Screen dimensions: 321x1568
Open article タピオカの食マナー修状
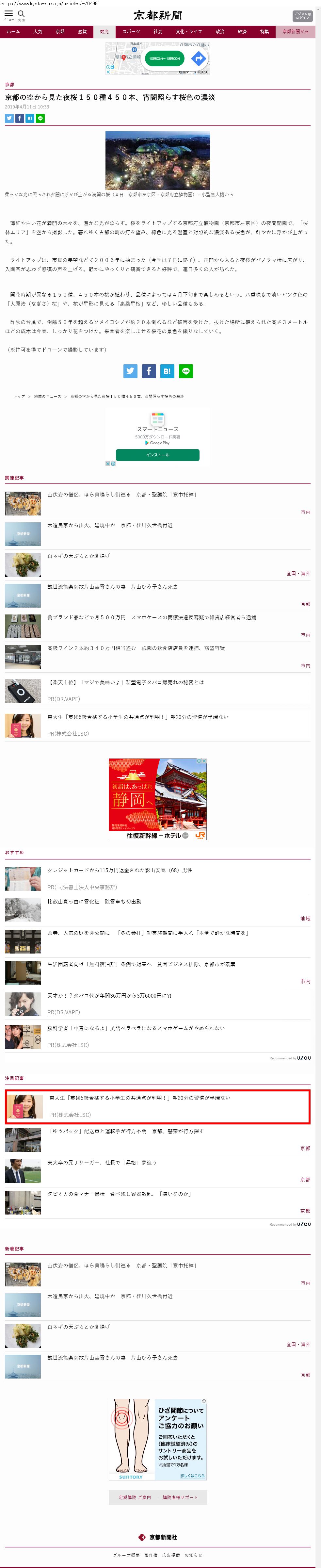(119, 1194)
